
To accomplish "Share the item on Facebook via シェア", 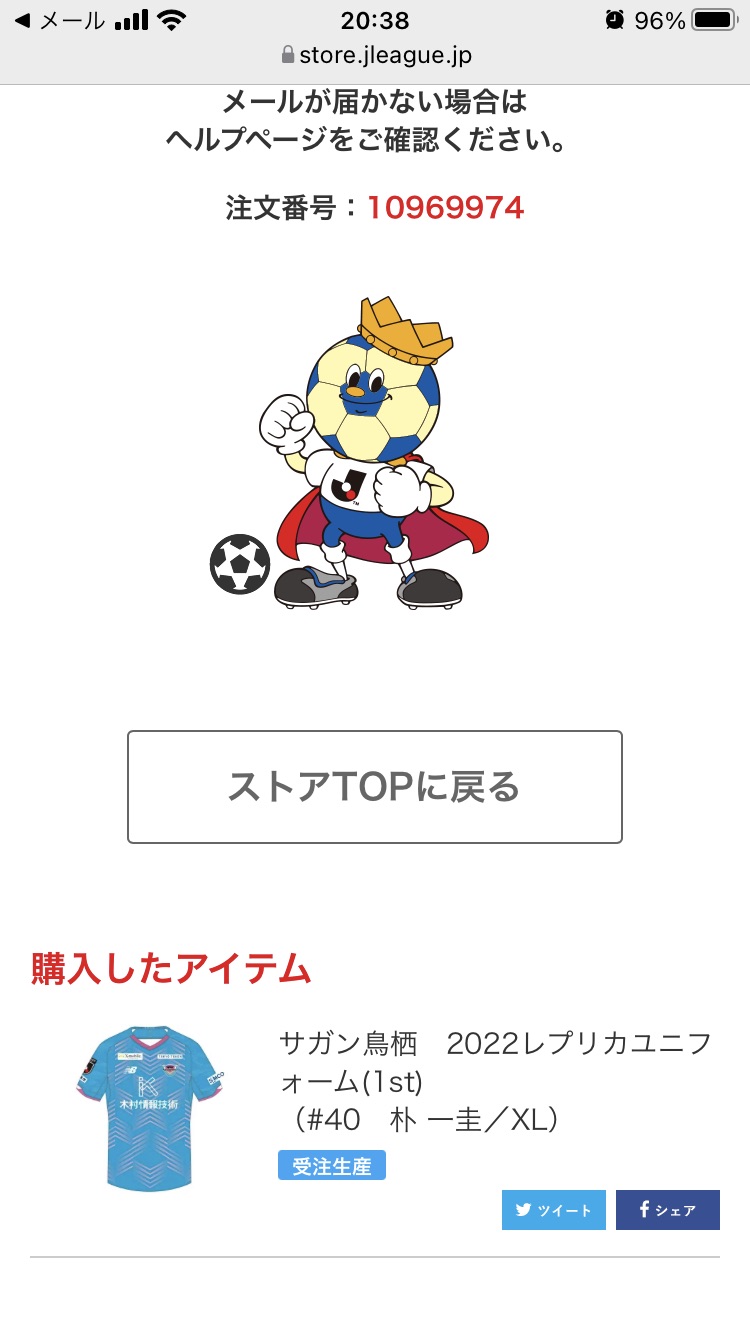I will (667, 1210).
